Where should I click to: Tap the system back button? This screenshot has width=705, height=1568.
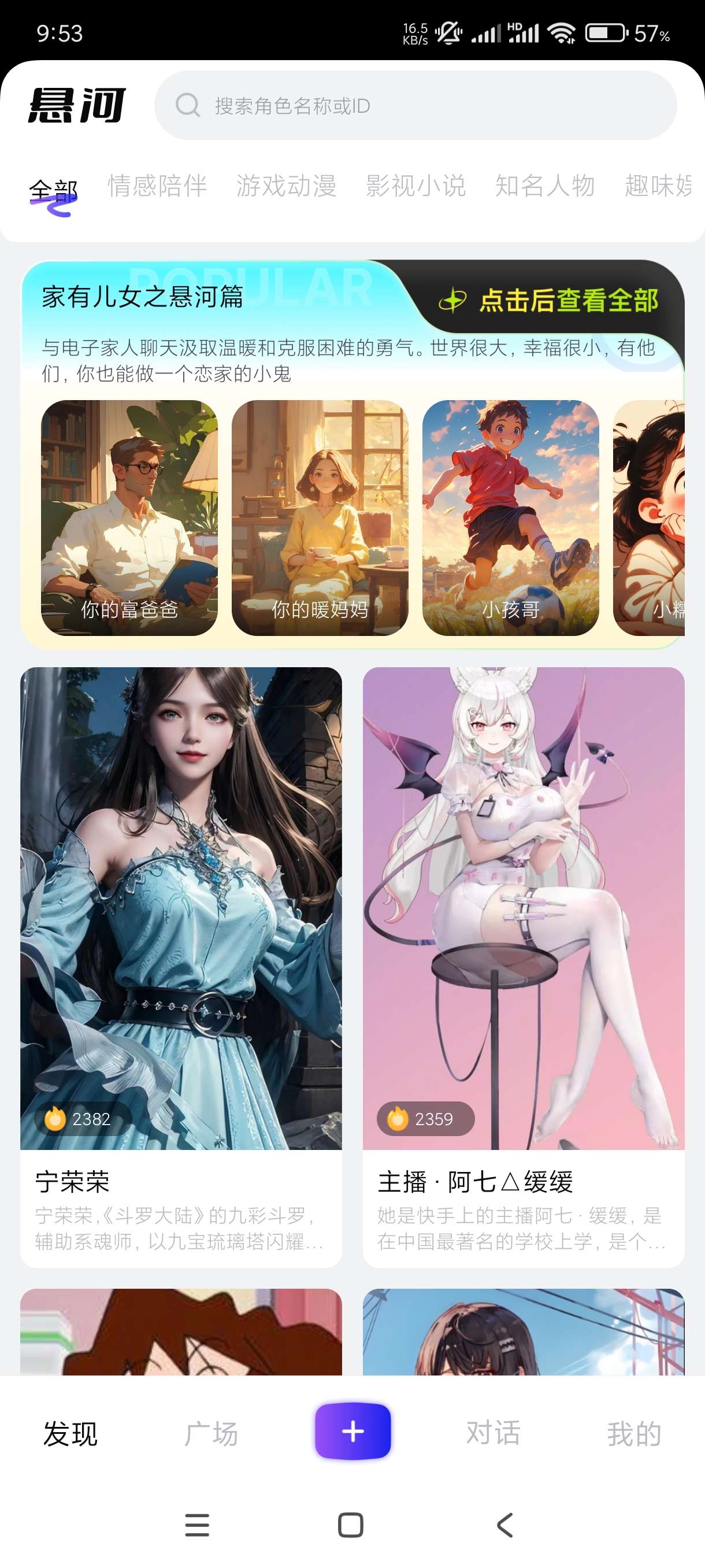click(504, 1525)
